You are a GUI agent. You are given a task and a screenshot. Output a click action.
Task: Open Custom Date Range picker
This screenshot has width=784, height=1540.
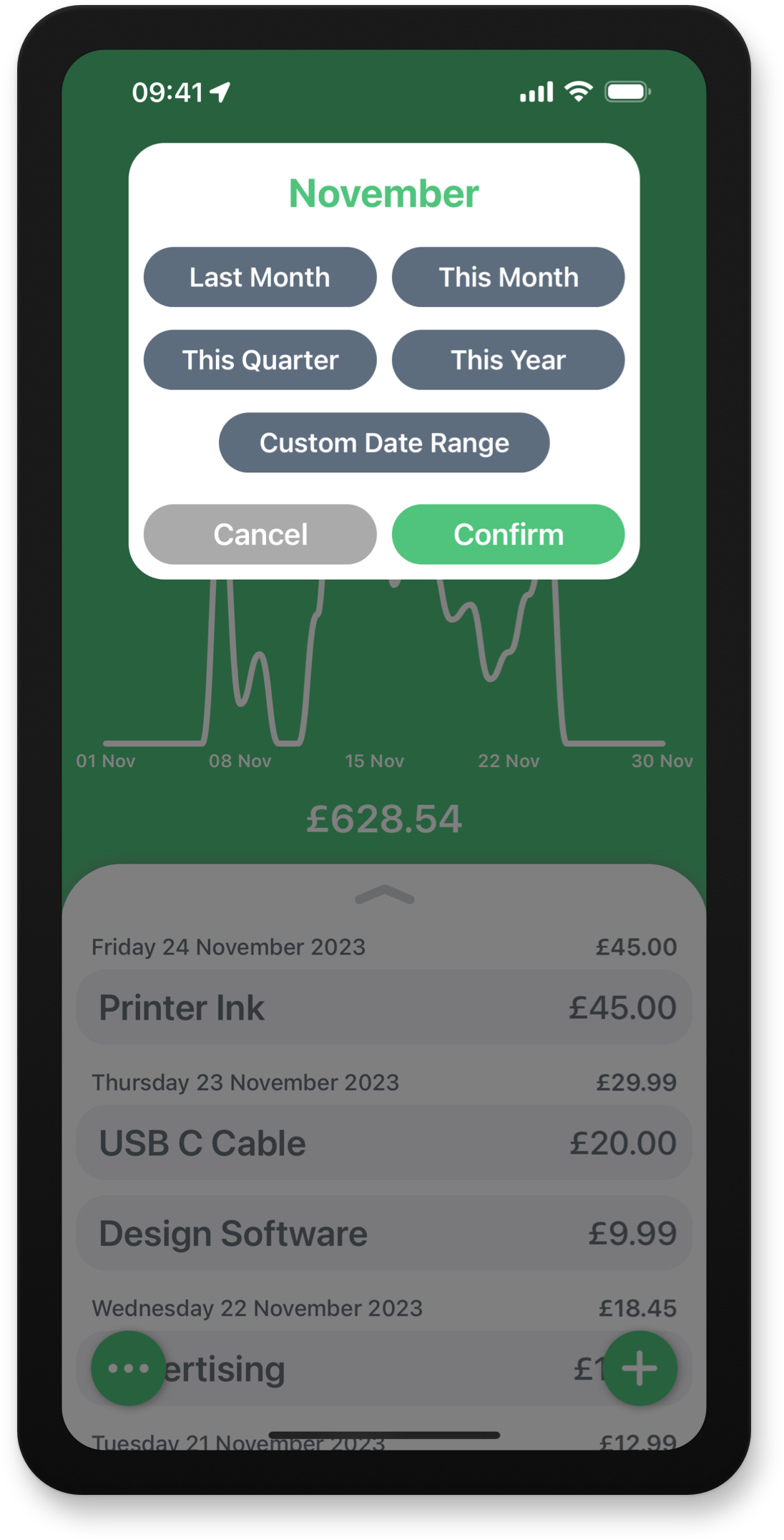tap(384, 442)
